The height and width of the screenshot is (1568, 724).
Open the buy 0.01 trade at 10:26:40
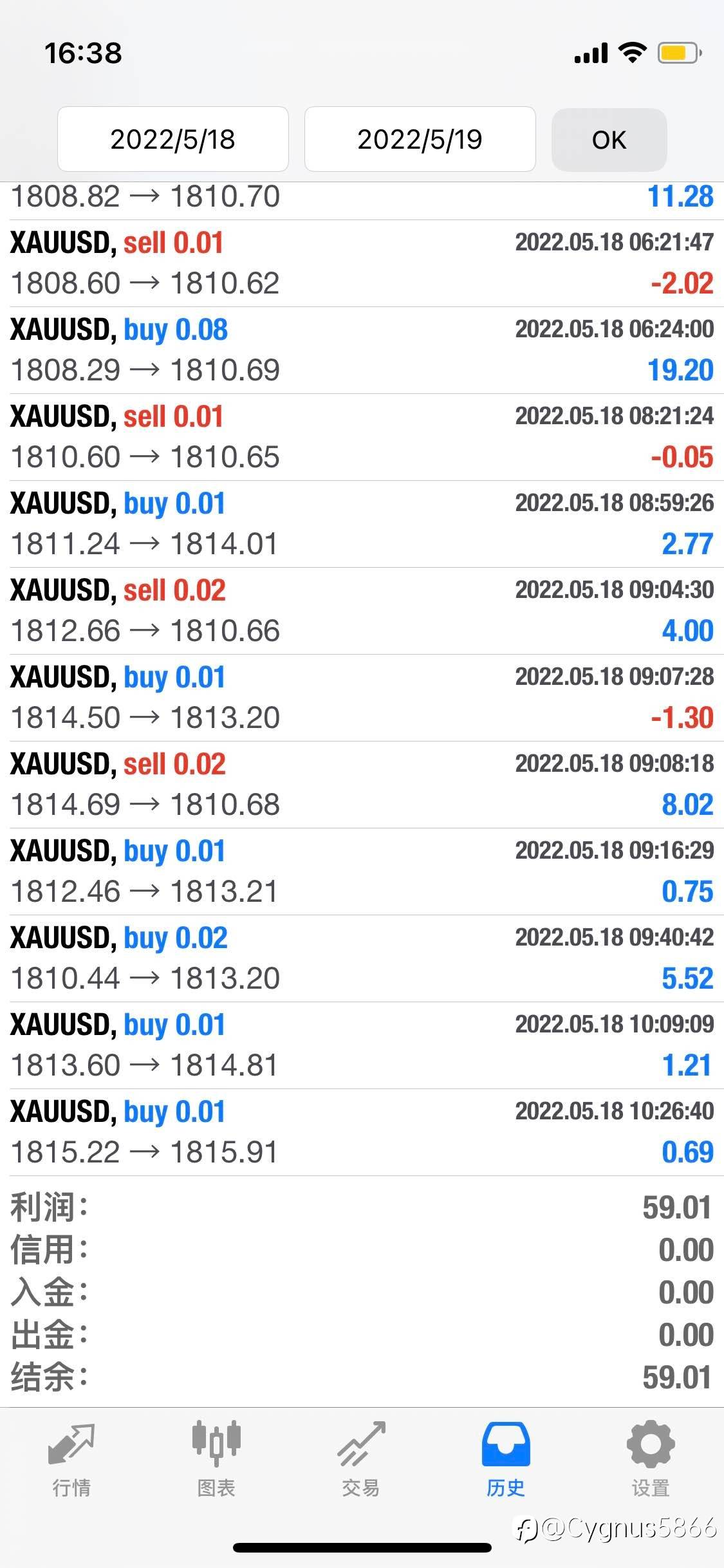[362, 1132]
